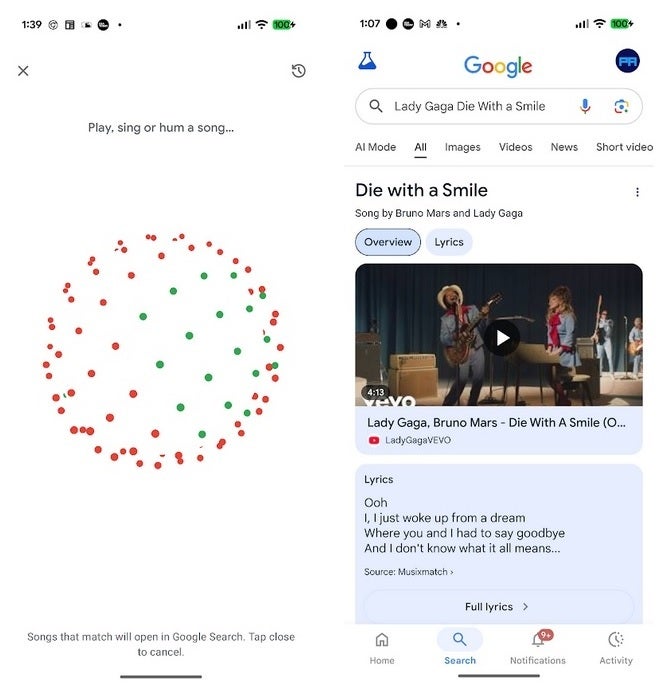Go to the Home tab
Screen dimensions: 660x690
381,647
